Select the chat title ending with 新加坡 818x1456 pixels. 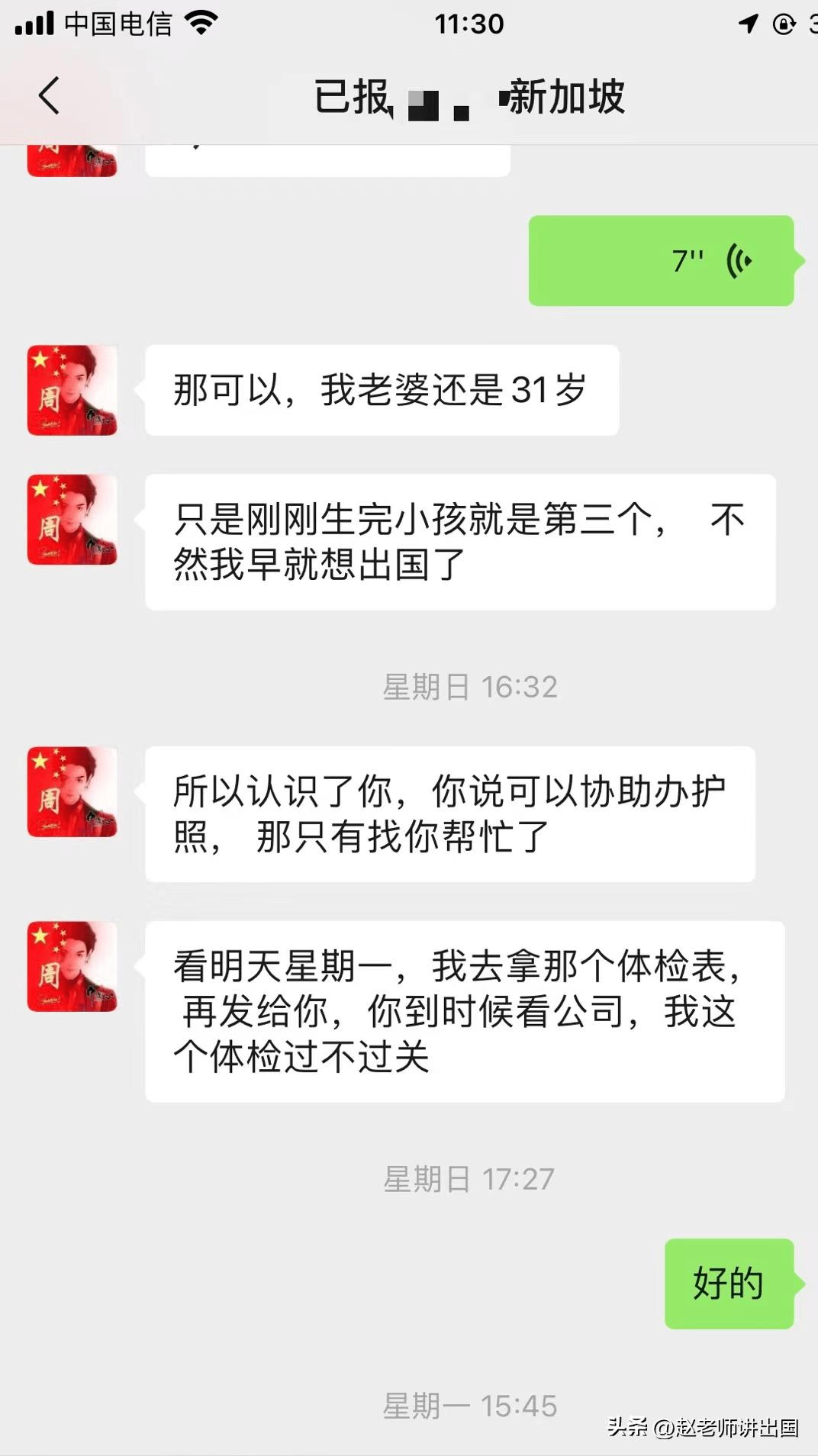469,98
